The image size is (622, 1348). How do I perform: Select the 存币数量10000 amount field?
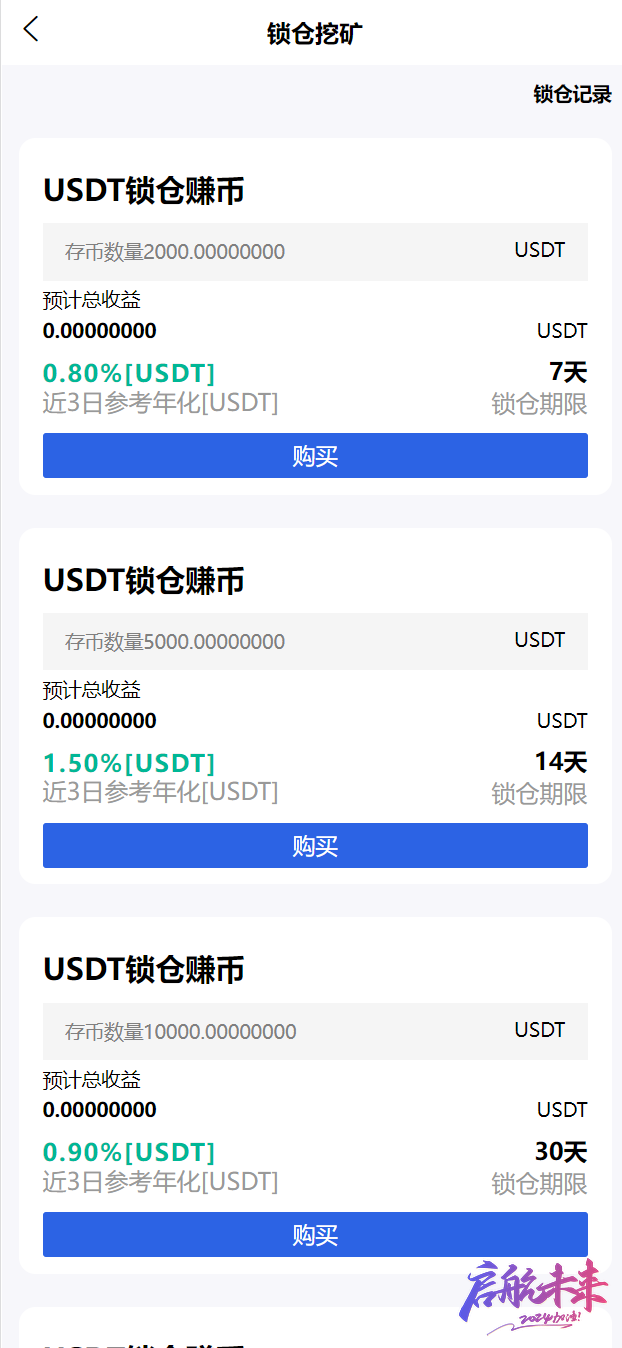point(315,1031)
